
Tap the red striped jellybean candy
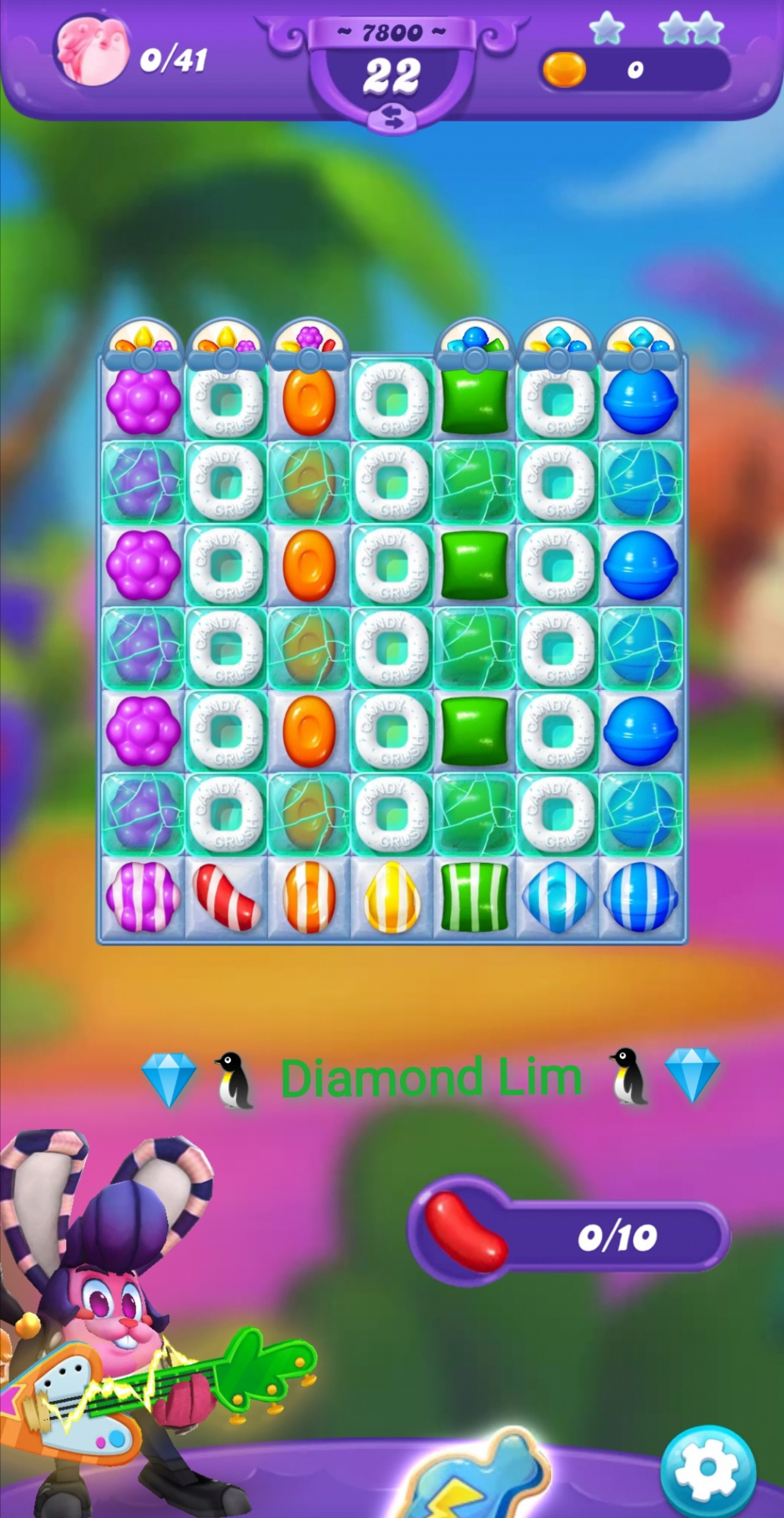[226, 897]
